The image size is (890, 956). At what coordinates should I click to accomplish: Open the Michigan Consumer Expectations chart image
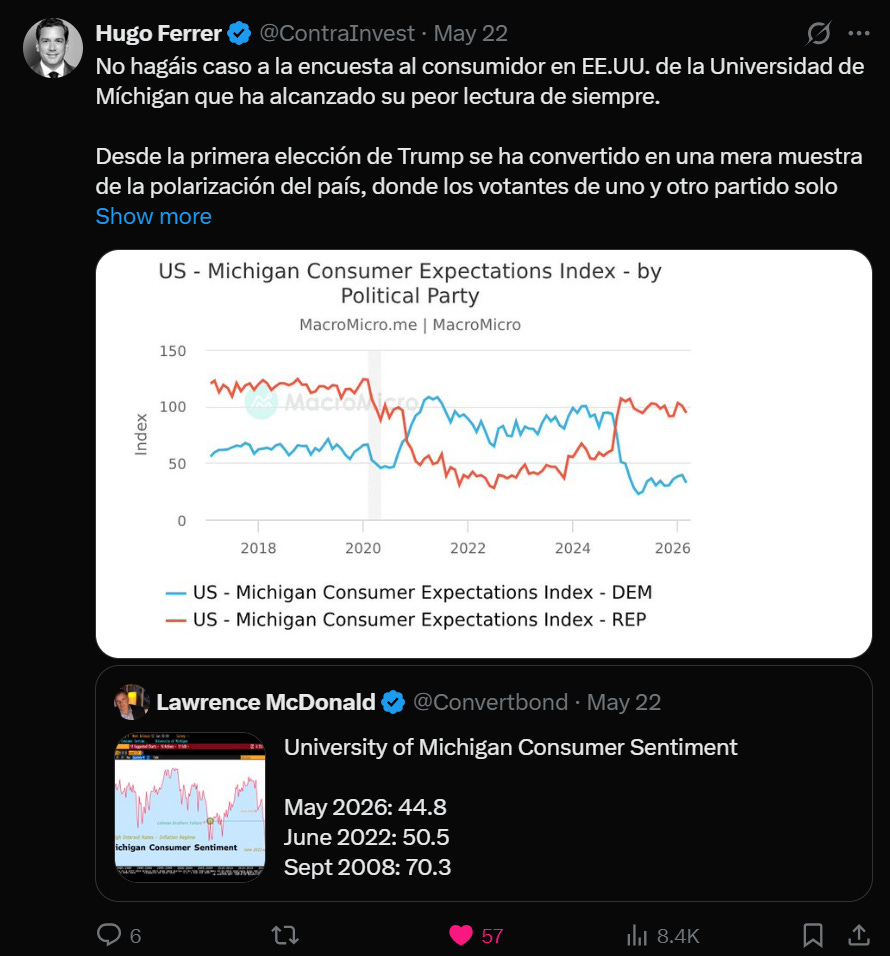point(483,454)
